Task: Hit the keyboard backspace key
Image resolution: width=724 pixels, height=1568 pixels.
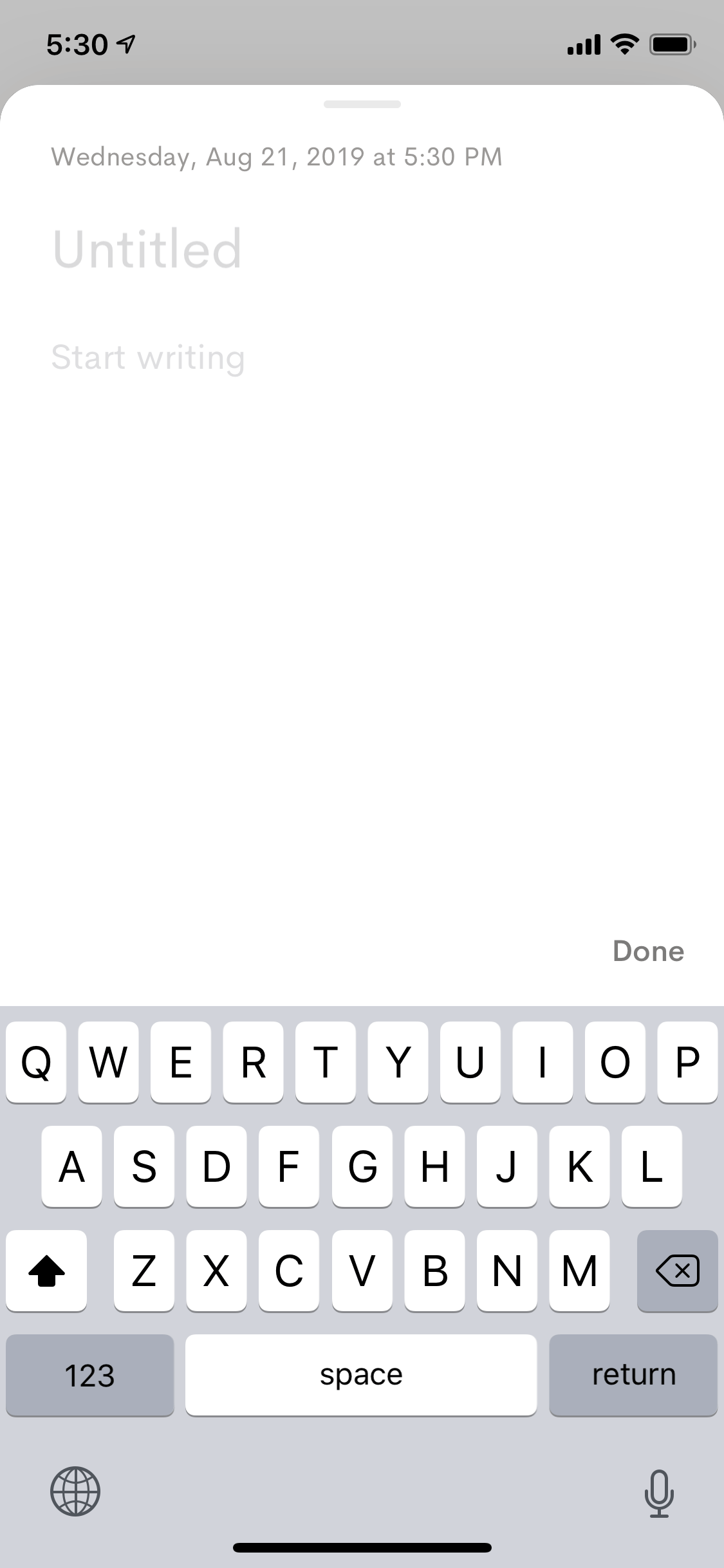Action: point(677,1271)
